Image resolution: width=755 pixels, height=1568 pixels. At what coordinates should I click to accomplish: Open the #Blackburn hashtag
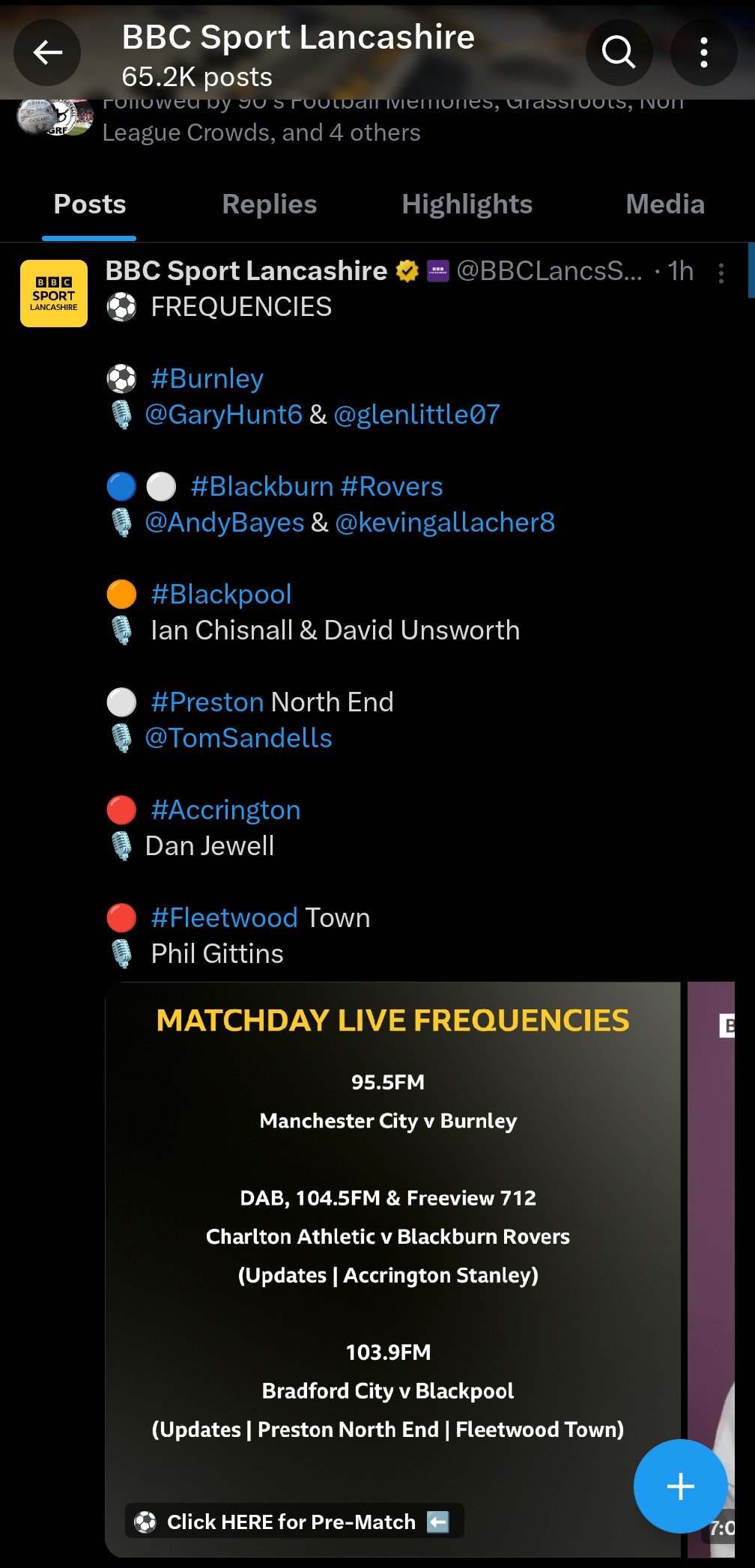pyautogui.click(x=262, y=487)
